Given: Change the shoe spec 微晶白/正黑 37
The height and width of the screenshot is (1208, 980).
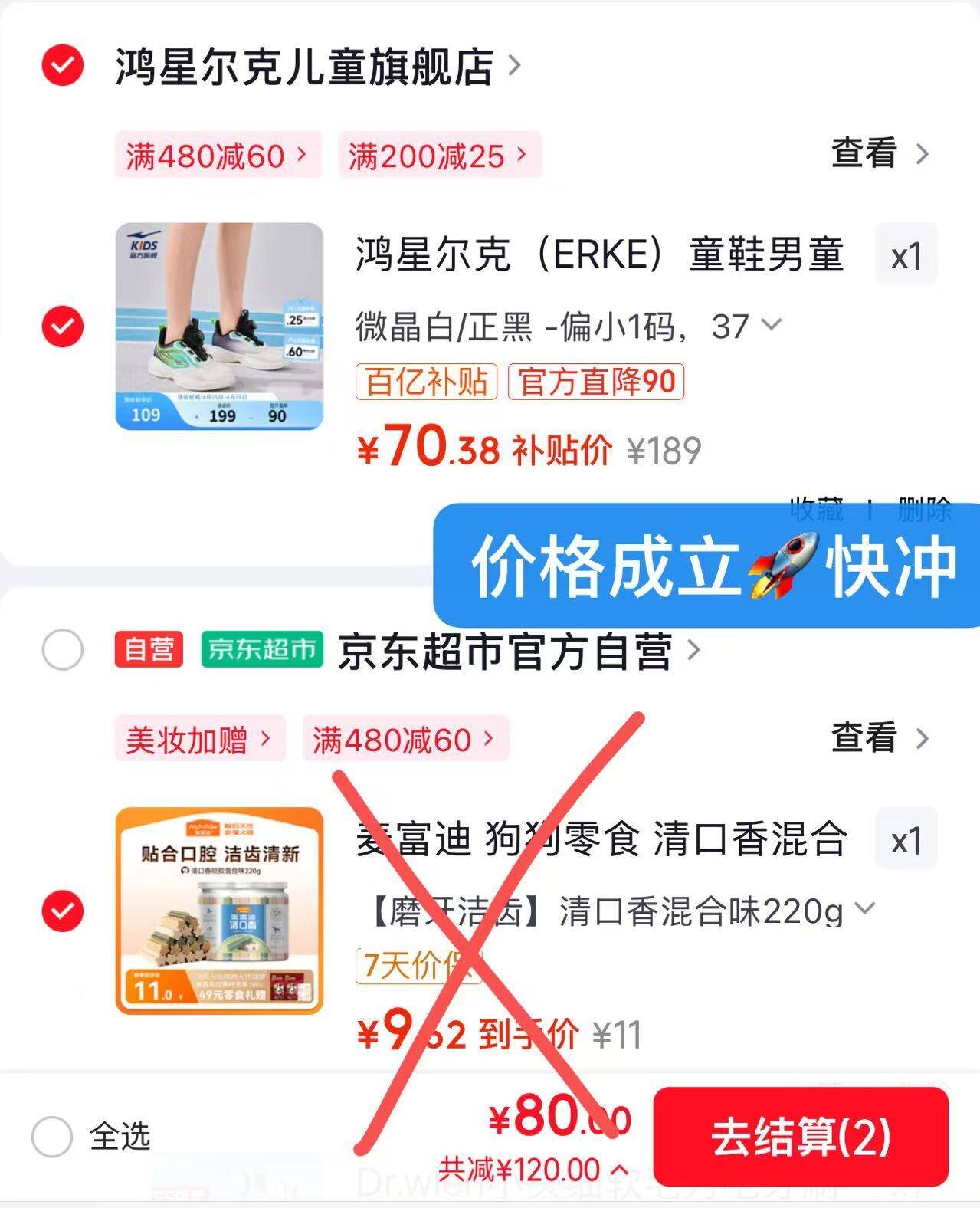Looking at the screenshot, I should (x=567, y=327).
